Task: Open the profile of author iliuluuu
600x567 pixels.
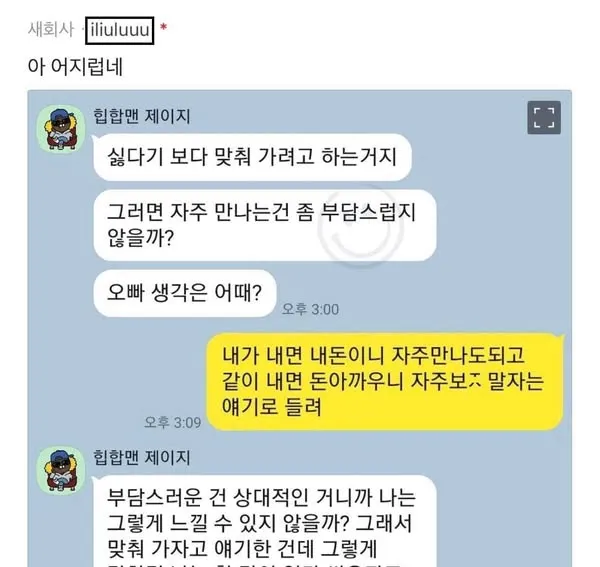Action: click(x=119, y=30)
